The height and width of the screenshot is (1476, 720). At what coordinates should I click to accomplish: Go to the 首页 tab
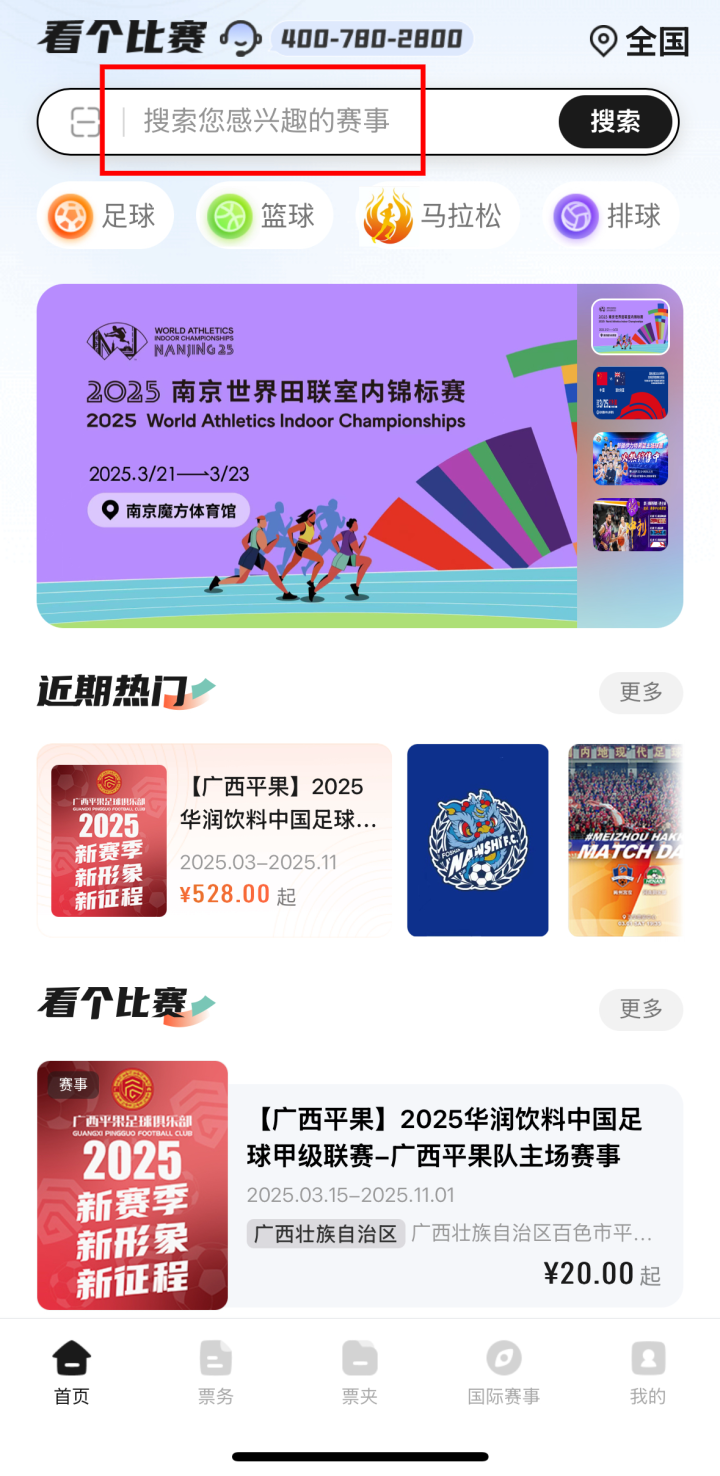(71, 1373)
